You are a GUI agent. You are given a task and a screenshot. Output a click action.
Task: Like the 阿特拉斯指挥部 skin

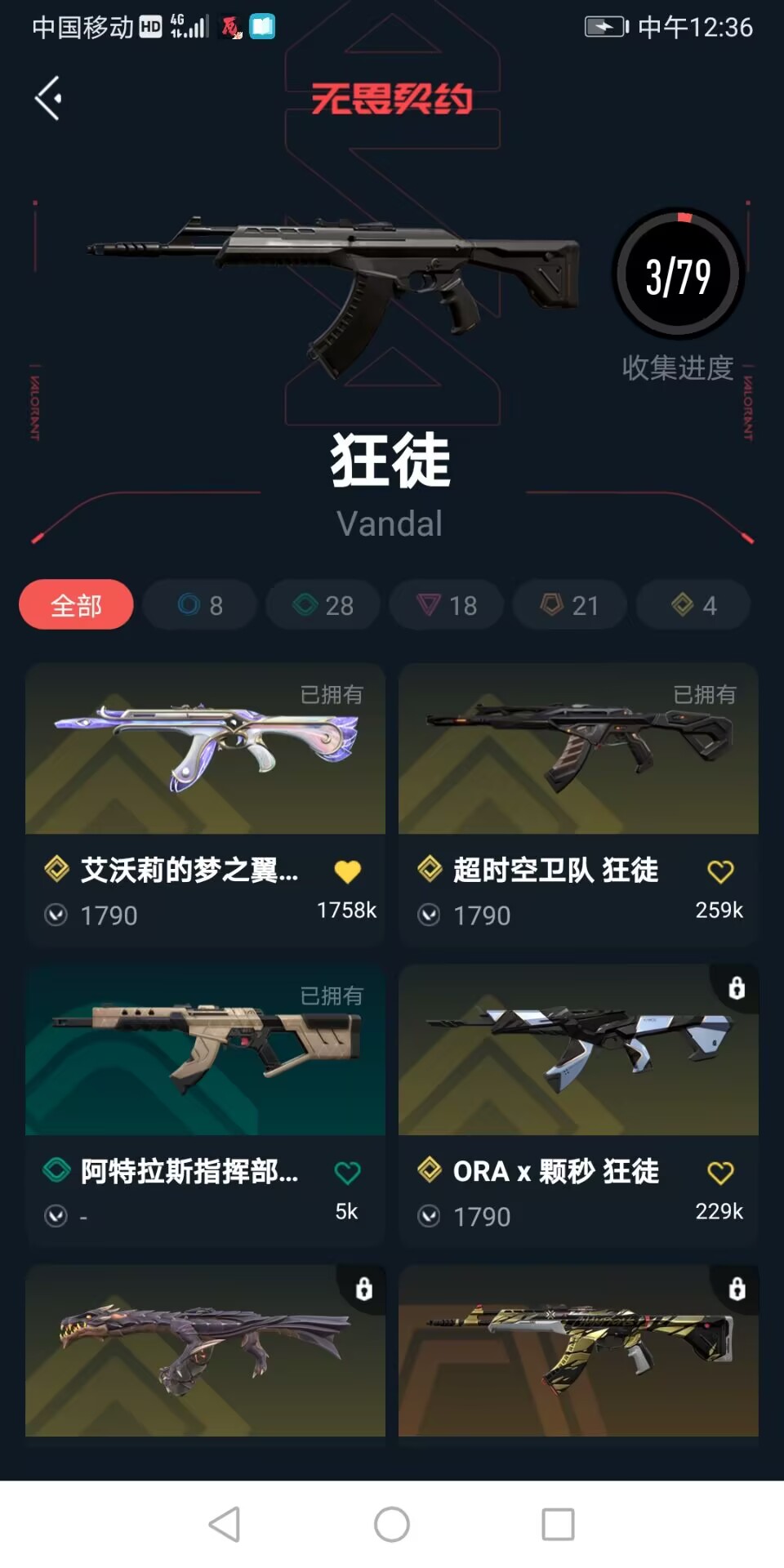click(x=347, y=1173)
